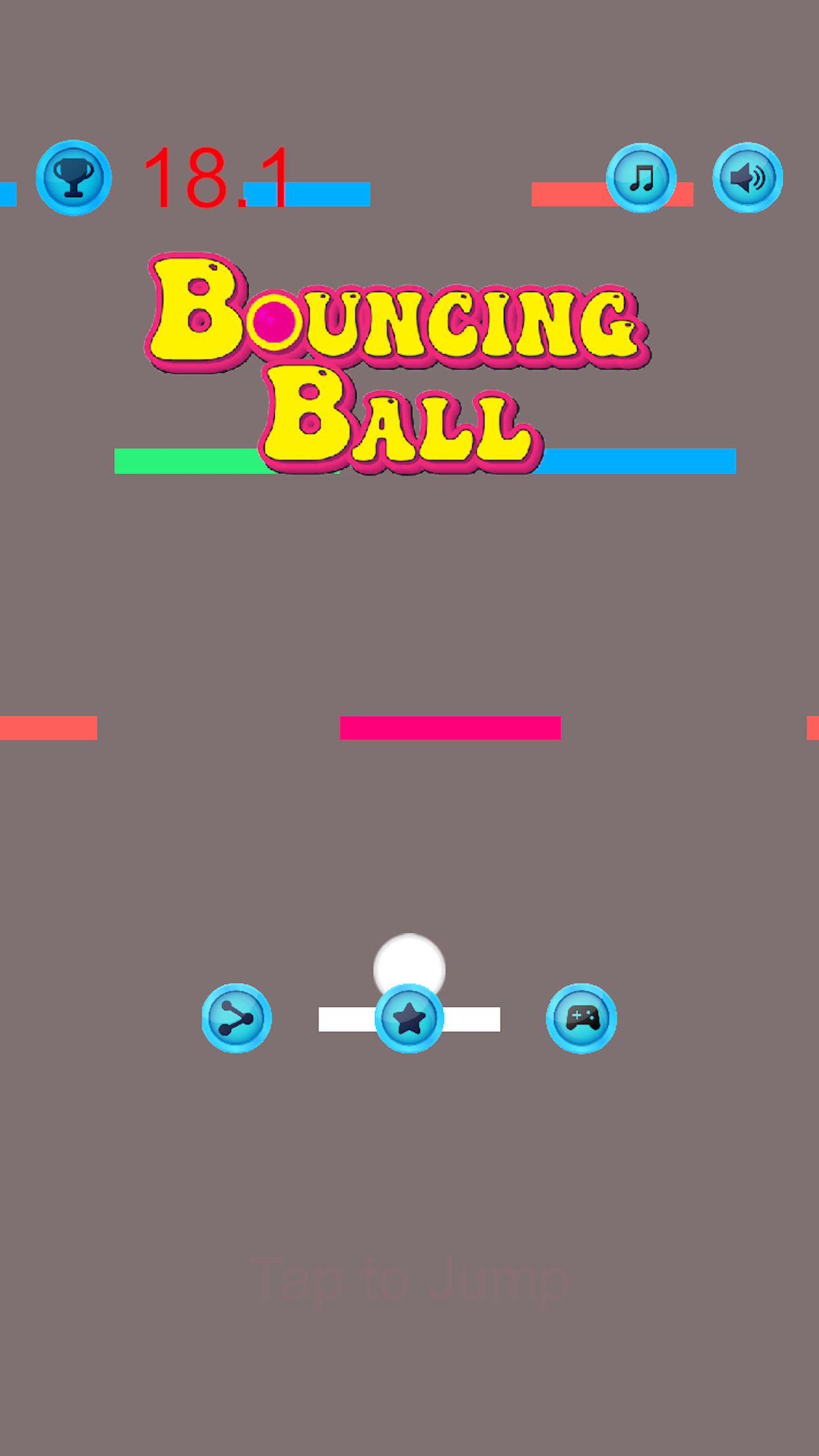Share the game

(x=236, y=1018)
